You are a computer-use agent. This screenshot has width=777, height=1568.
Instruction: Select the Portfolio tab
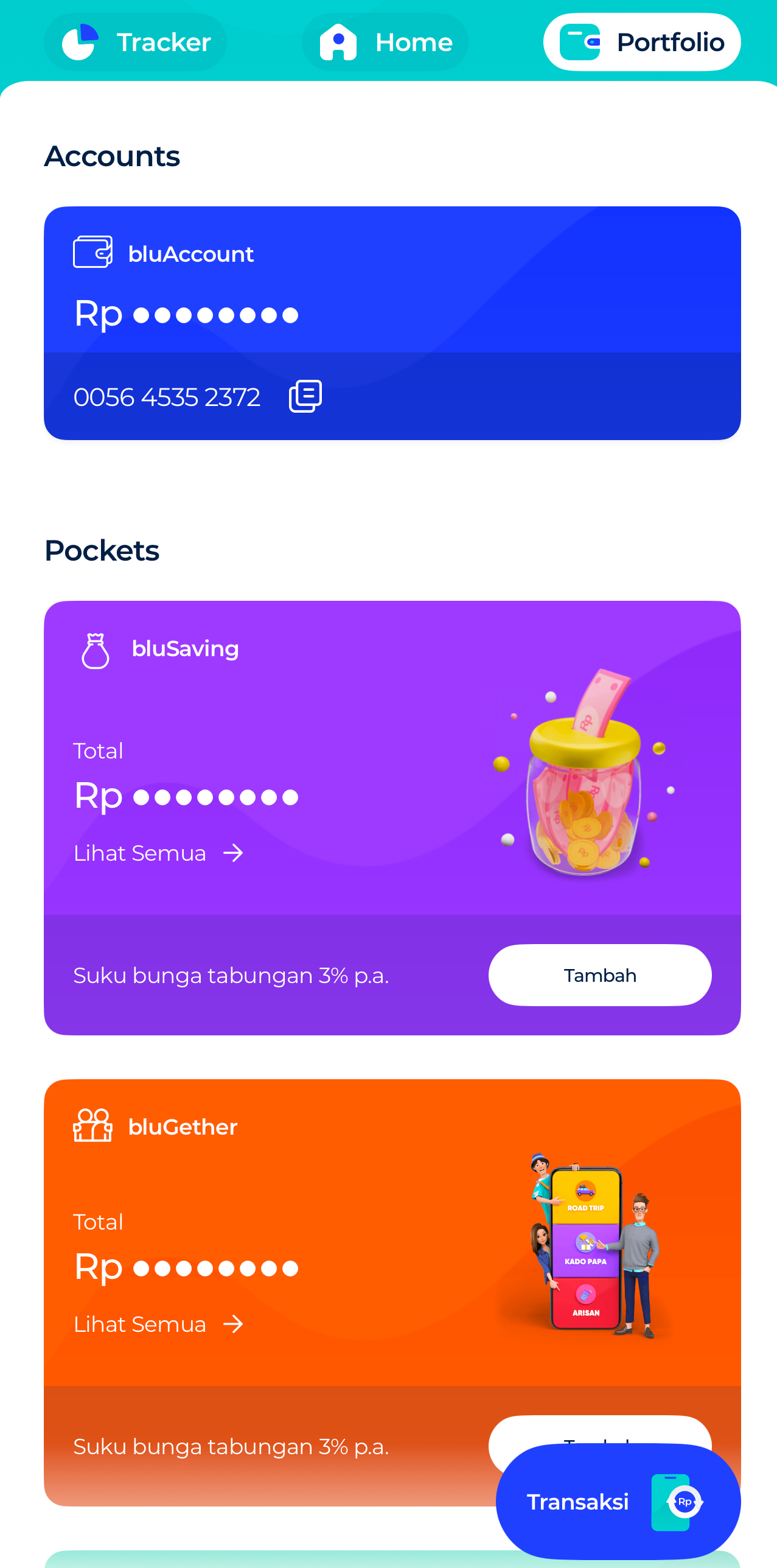[641, 42]
